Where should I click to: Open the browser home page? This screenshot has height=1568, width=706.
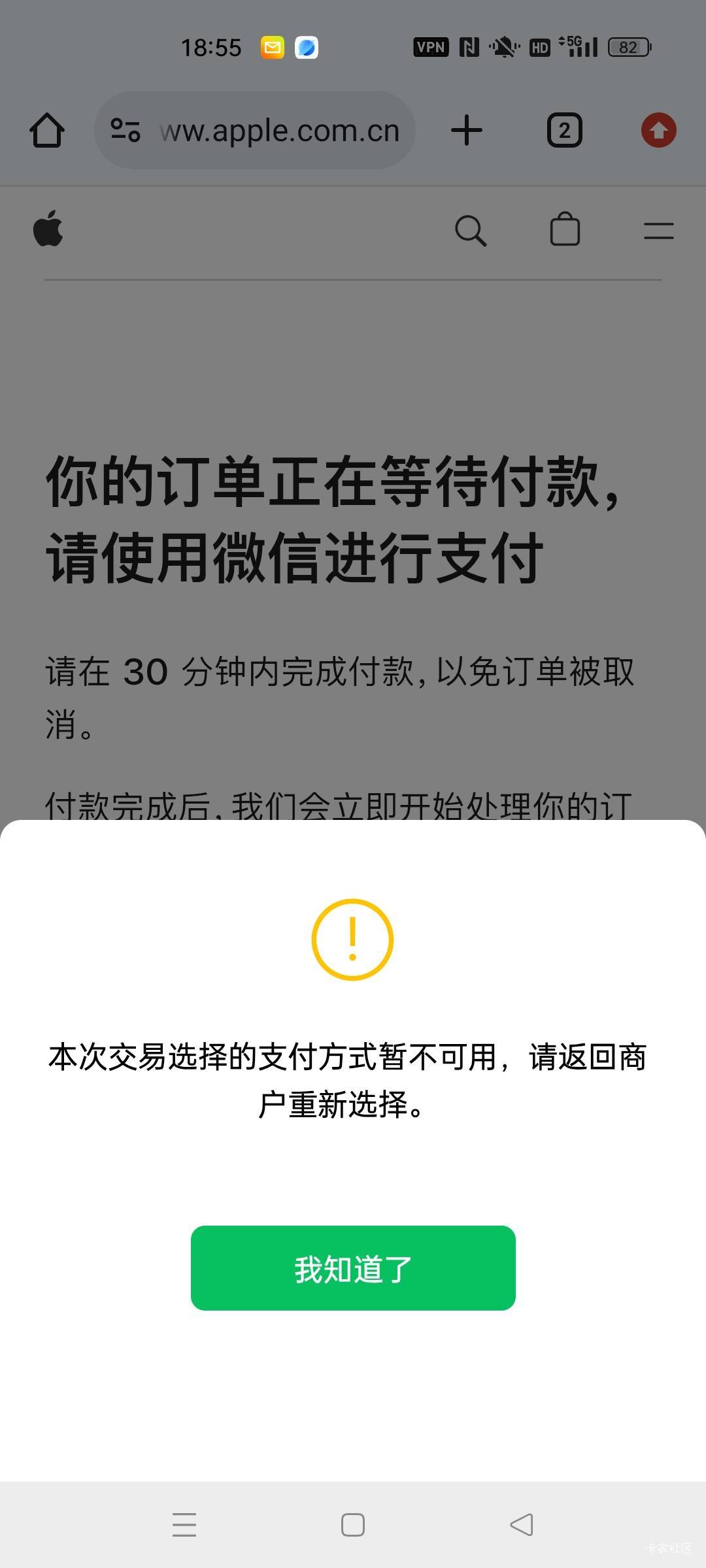pyautogui.click(x=47, y=130)
